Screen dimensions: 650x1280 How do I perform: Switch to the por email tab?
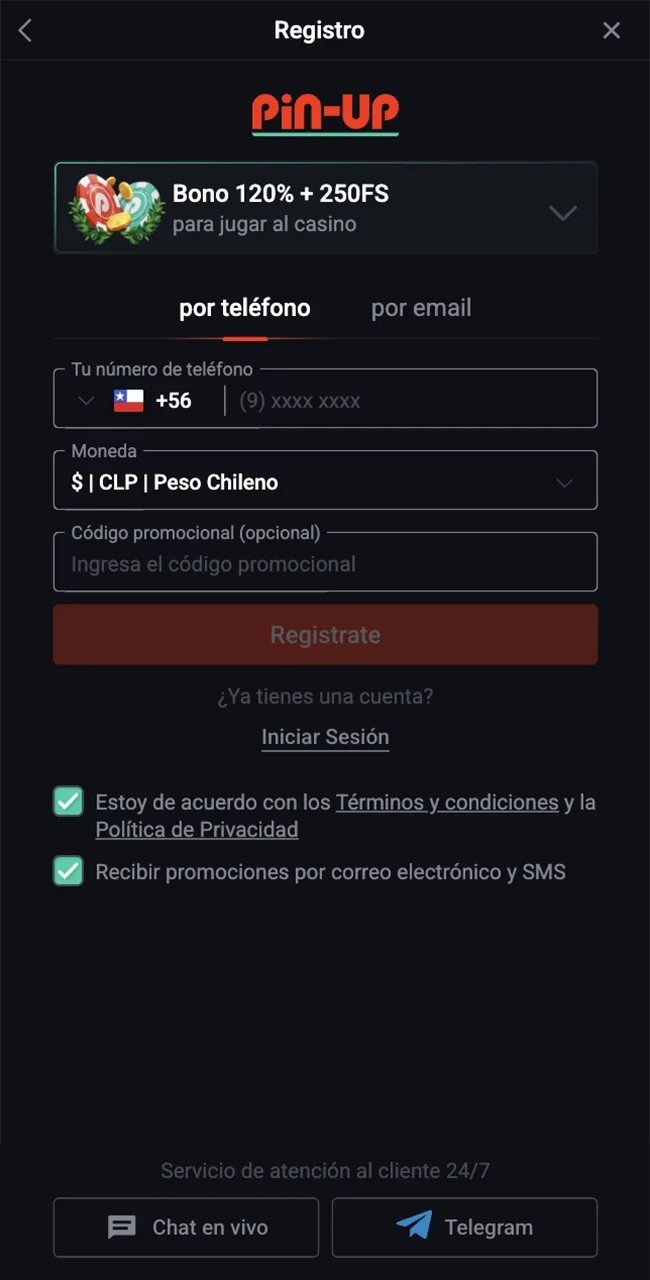(x=421, y=308)
